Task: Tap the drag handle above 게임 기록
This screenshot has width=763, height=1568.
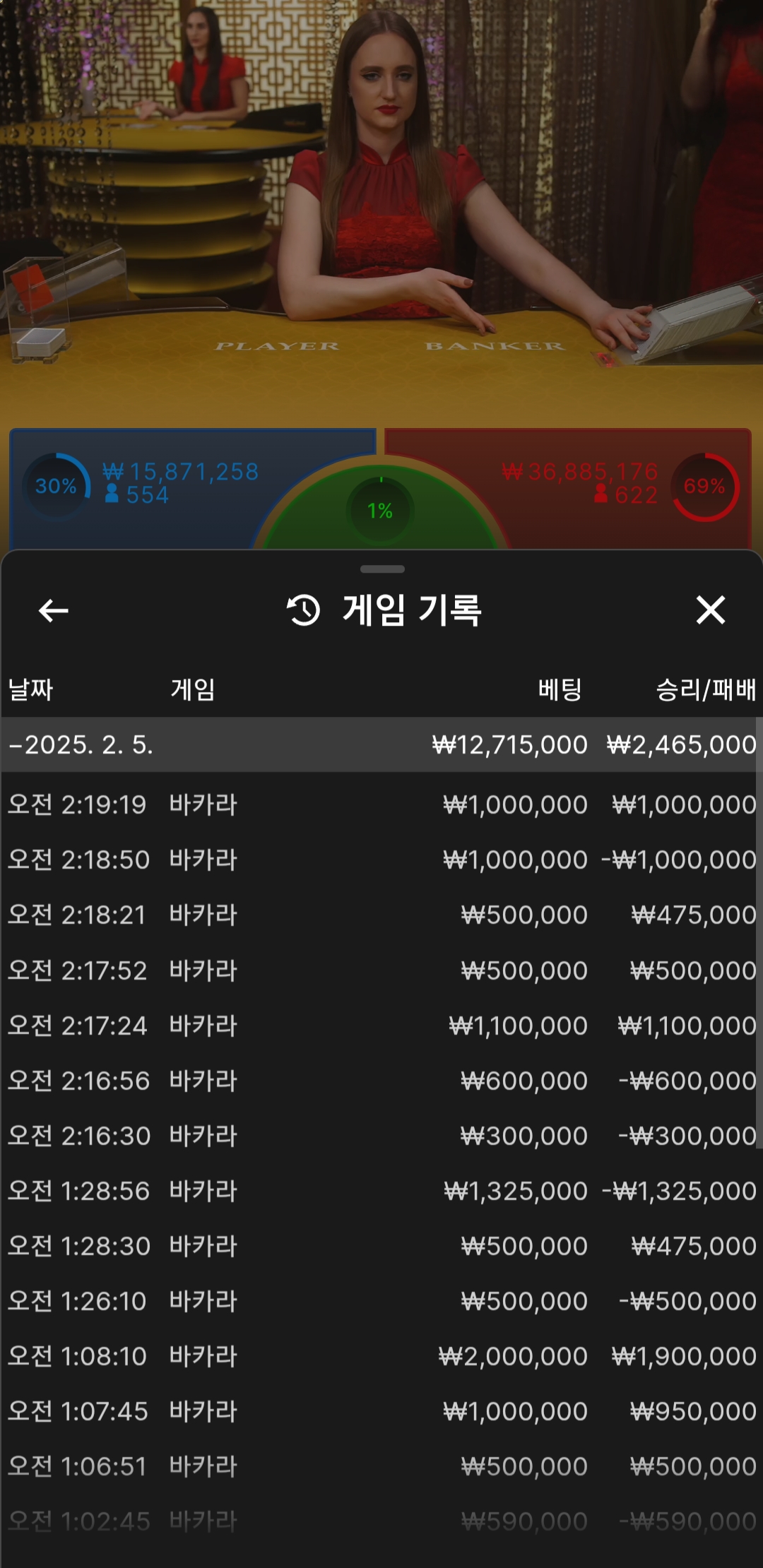Action: click(x=381, y=569)
